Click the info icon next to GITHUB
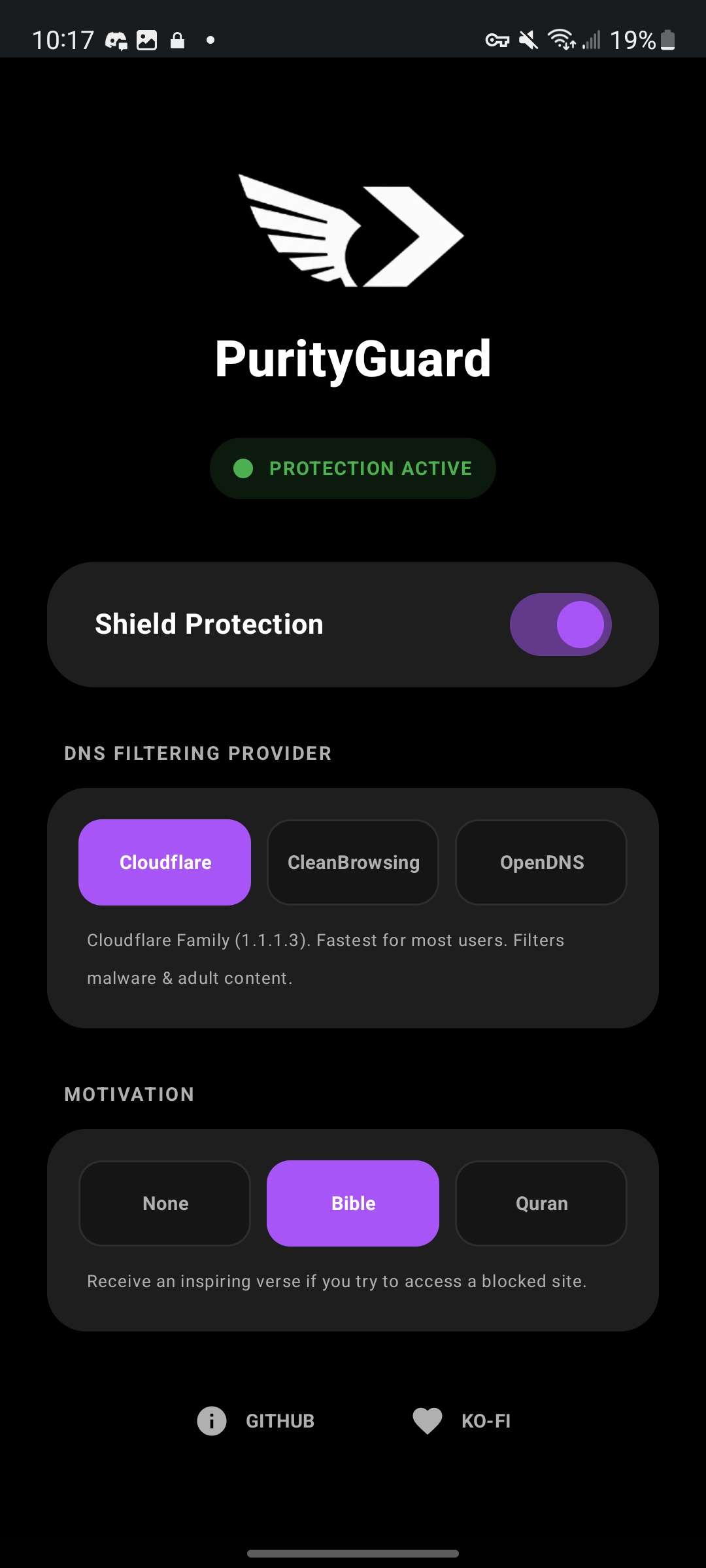Image resolution: width=706 pixels, height=1568 pixels. [x=211, y=1421]
